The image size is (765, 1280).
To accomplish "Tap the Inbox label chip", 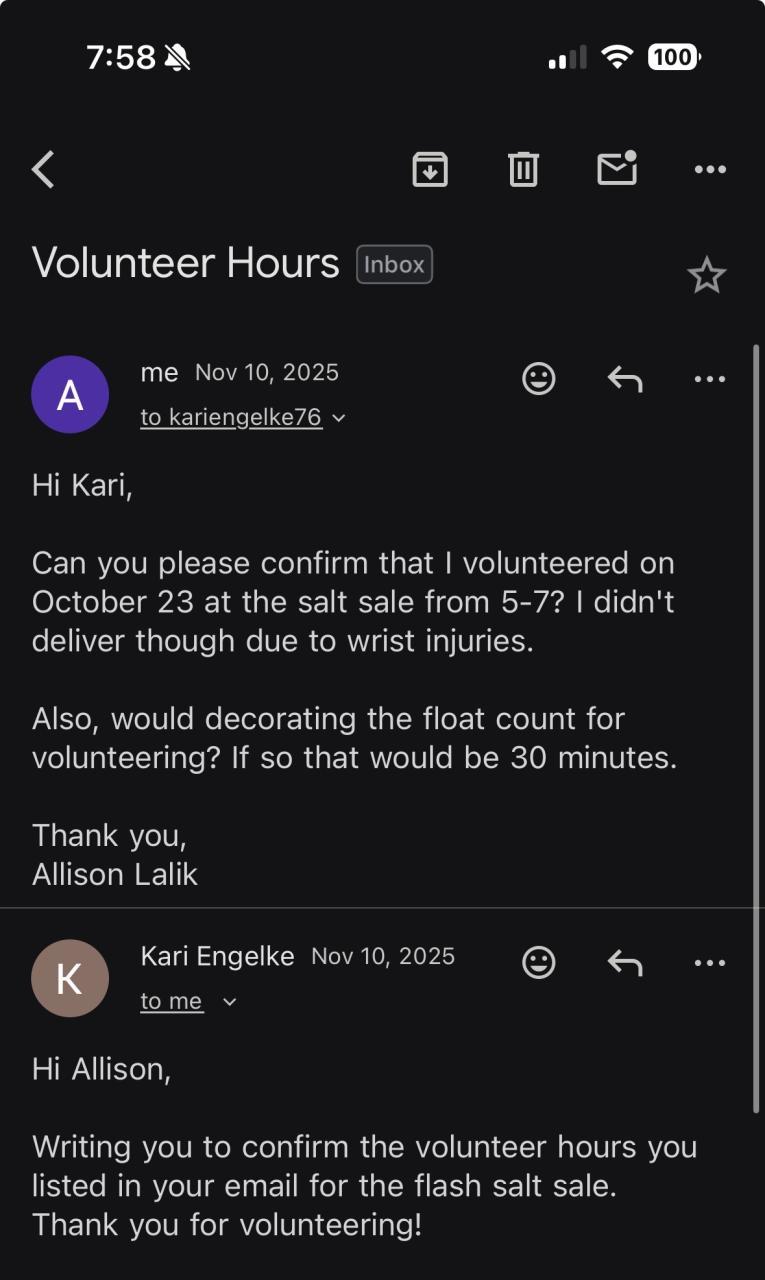I will [394, 265].
